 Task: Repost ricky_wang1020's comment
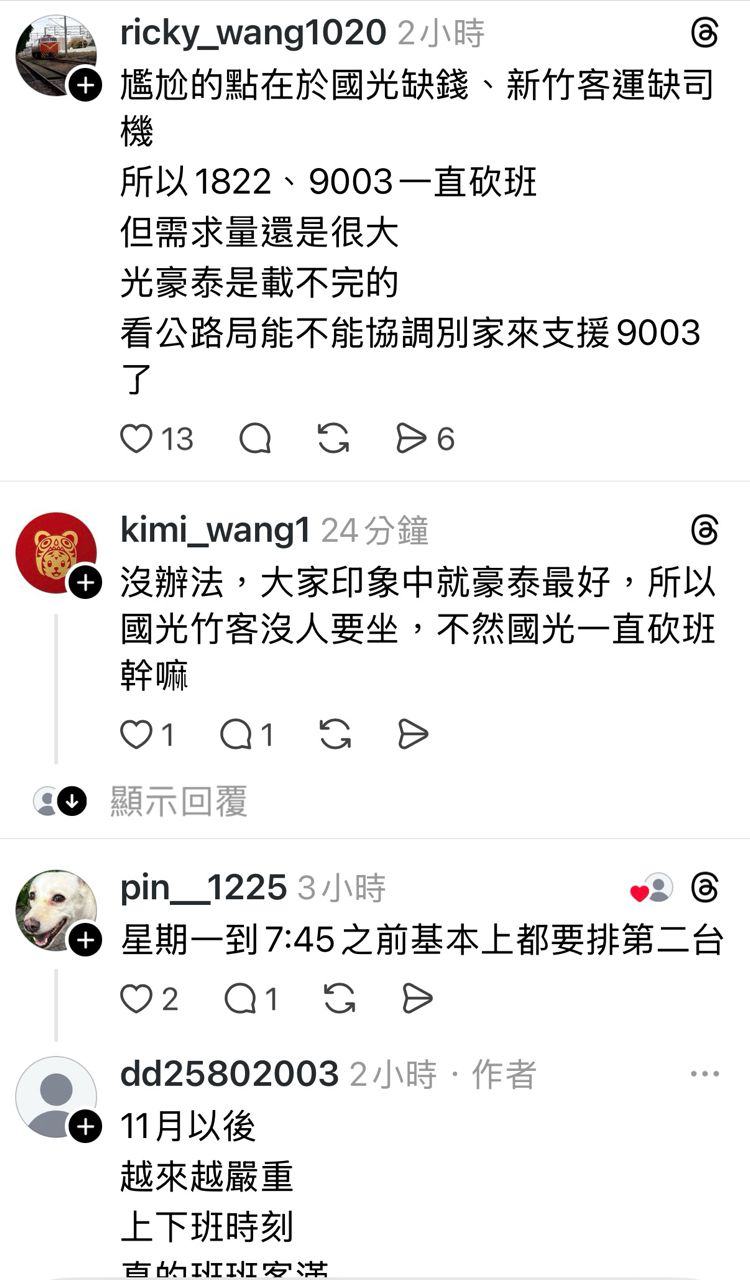[x=333, y=438]
